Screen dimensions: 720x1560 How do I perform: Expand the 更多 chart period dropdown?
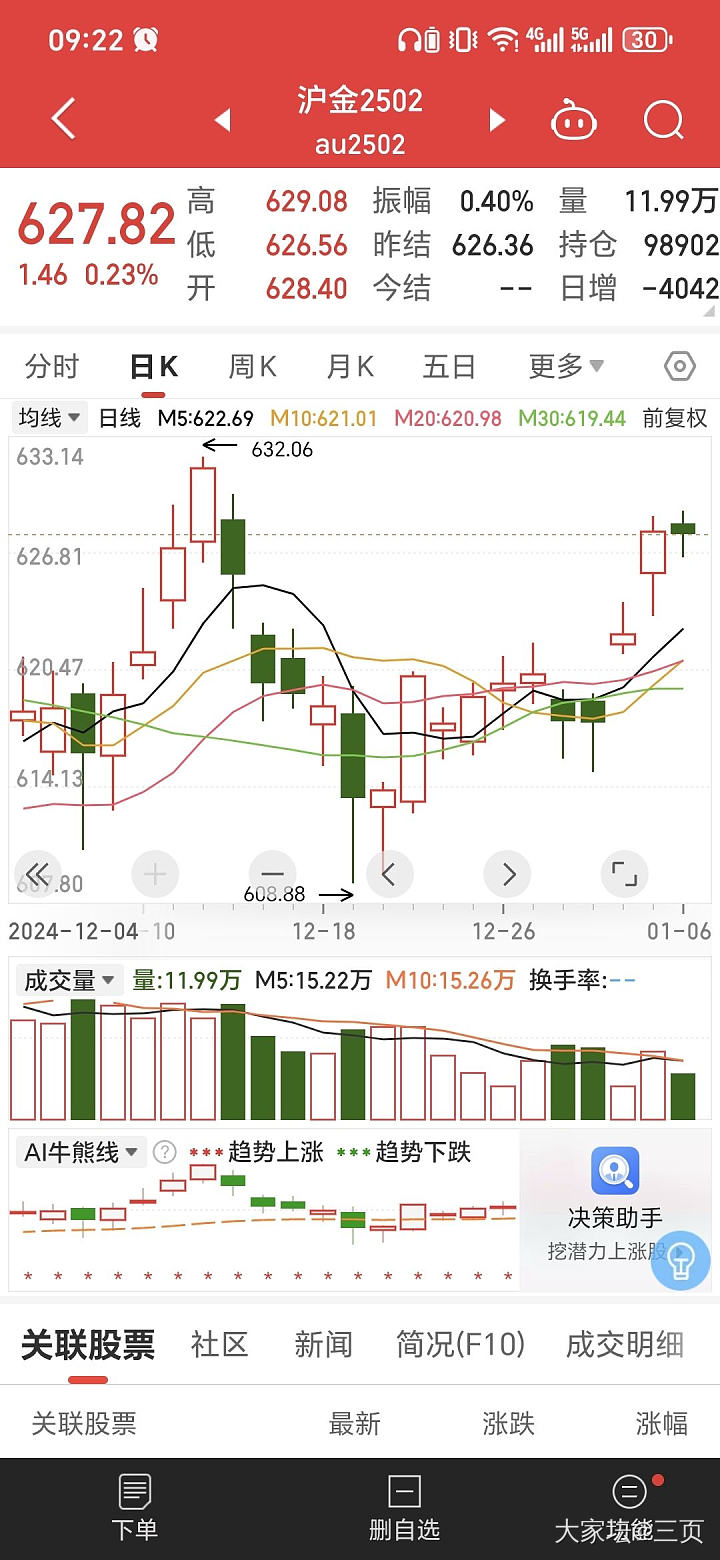[x=566, y=367]
